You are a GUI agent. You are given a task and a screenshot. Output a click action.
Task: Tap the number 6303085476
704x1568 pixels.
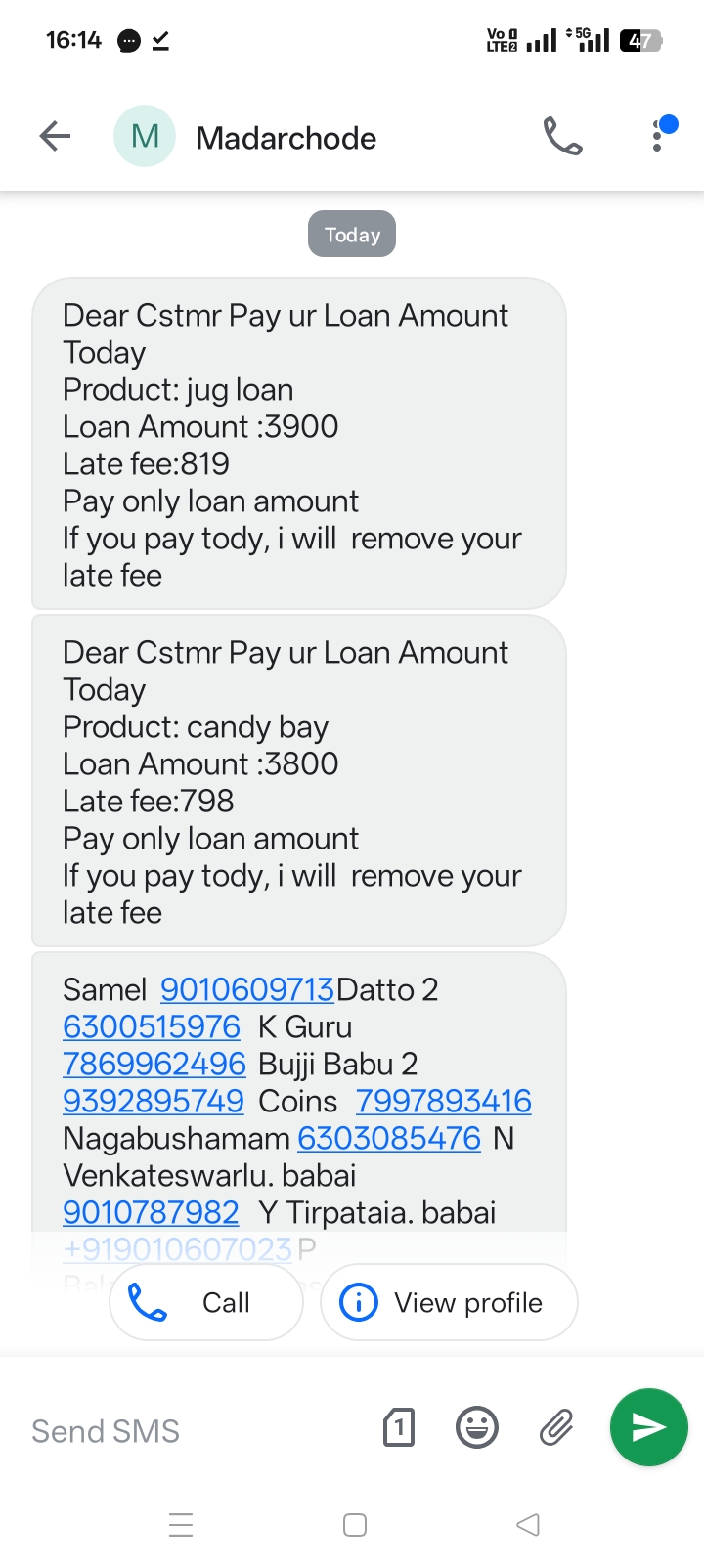[389, 1138]
